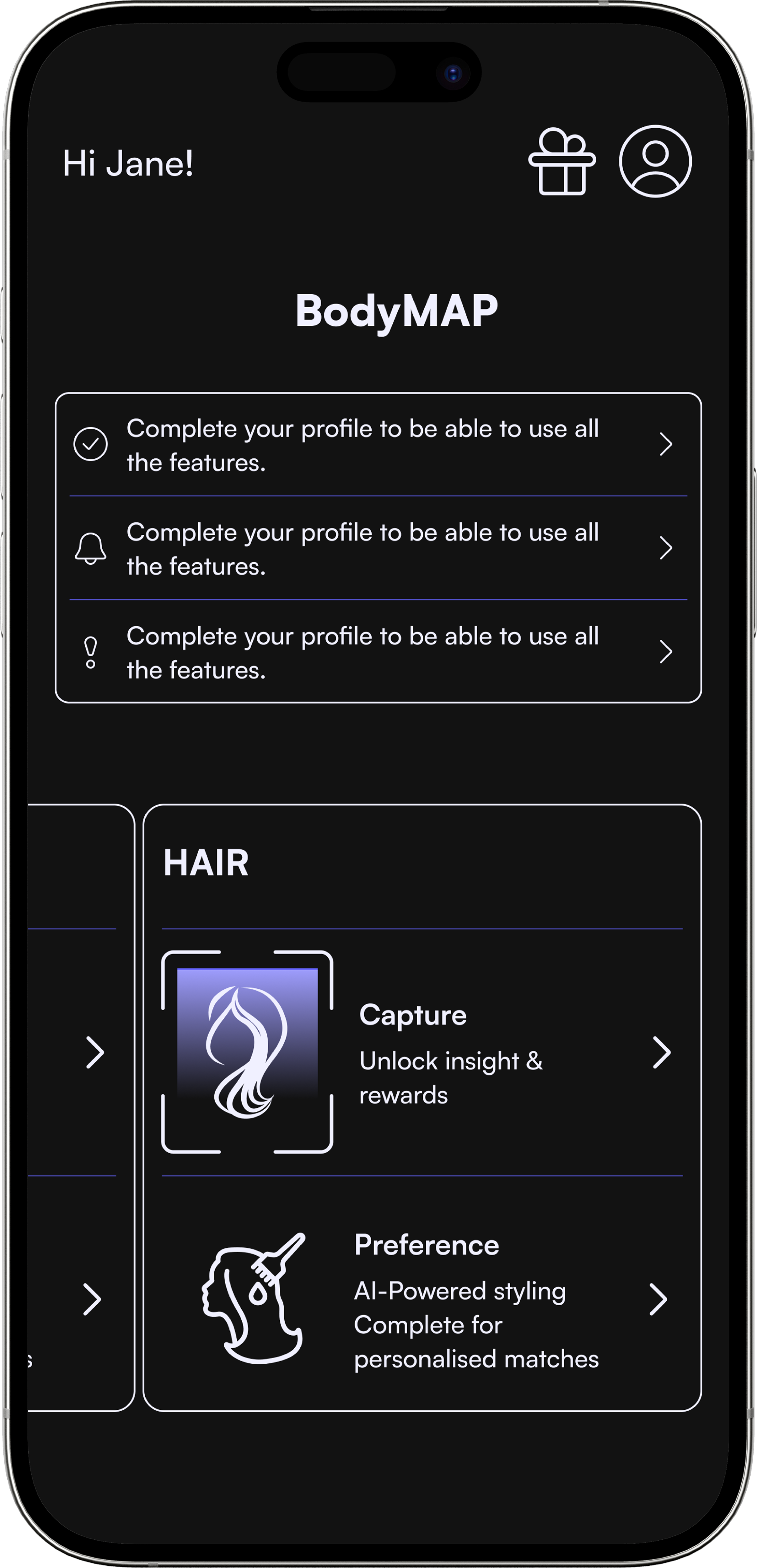Open the user profile icon
The width and height of the screenshot is (757, 1568).
655,161
